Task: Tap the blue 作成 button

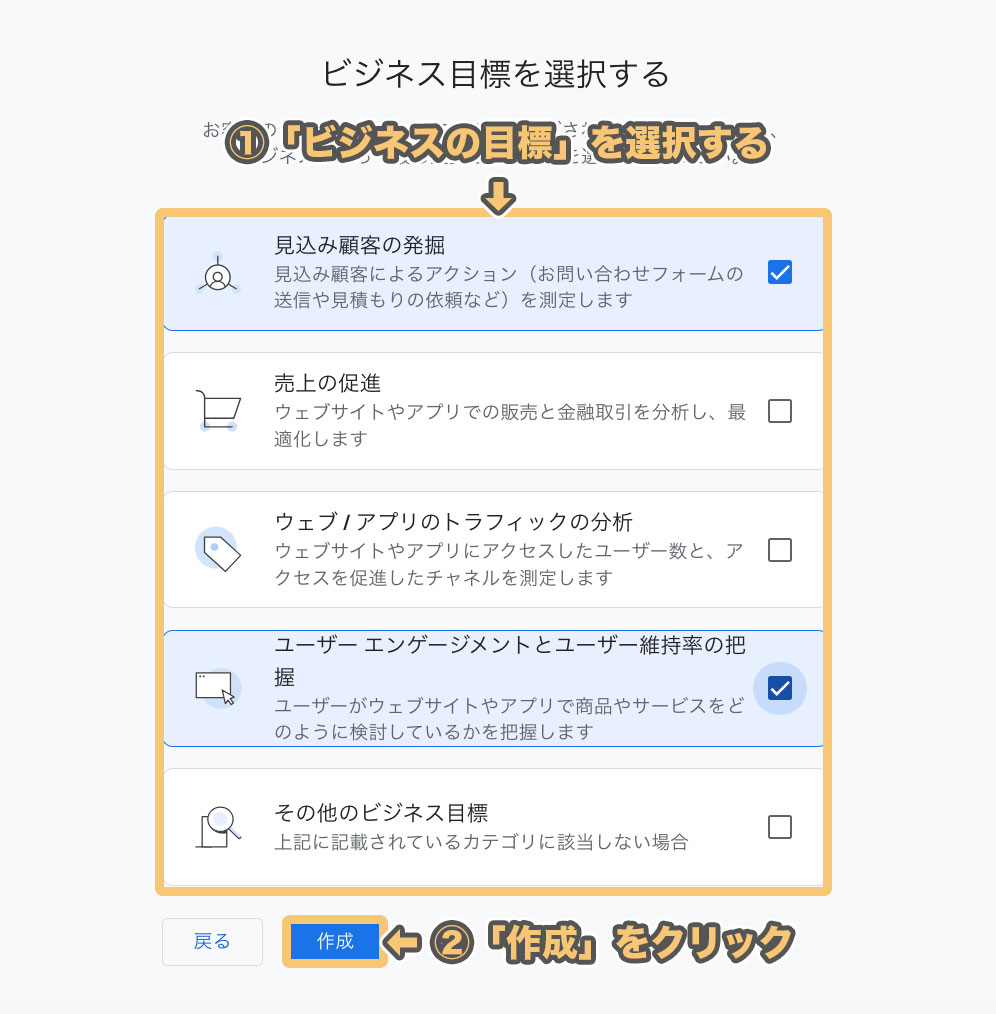Action: 335,941
